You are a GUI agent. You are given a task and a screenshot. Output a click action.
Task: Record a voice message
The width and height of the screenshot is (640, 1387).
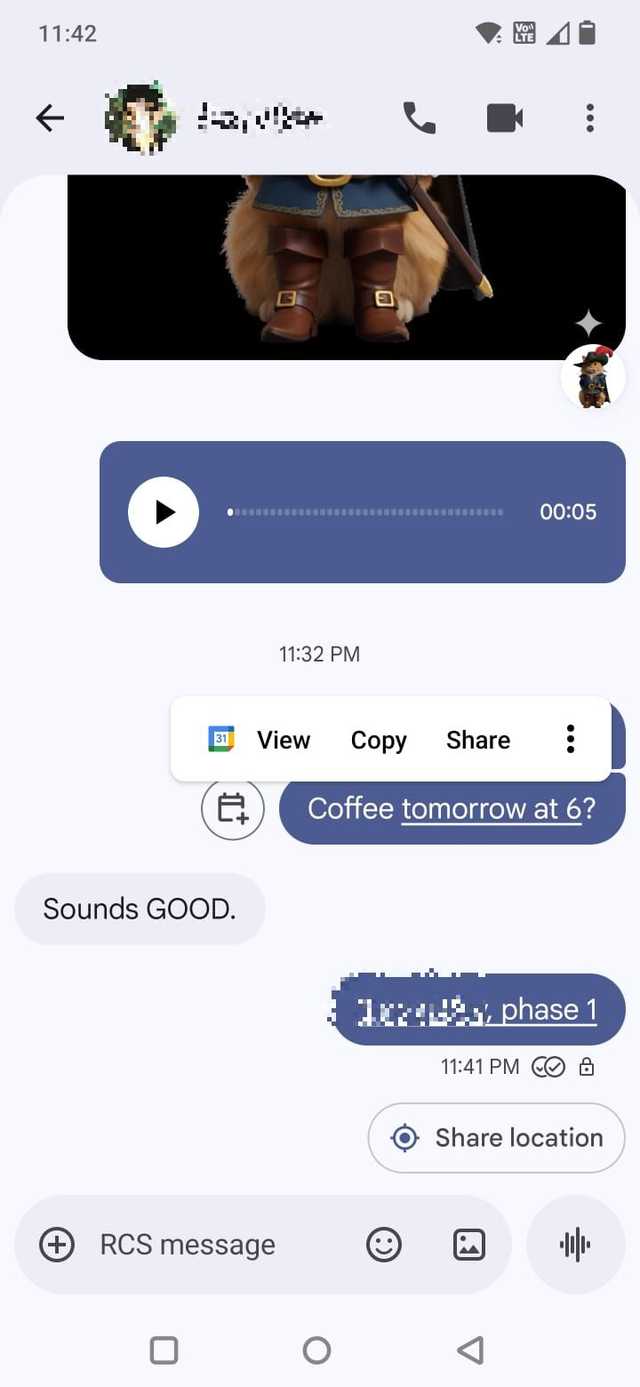tap(575, 1245)
